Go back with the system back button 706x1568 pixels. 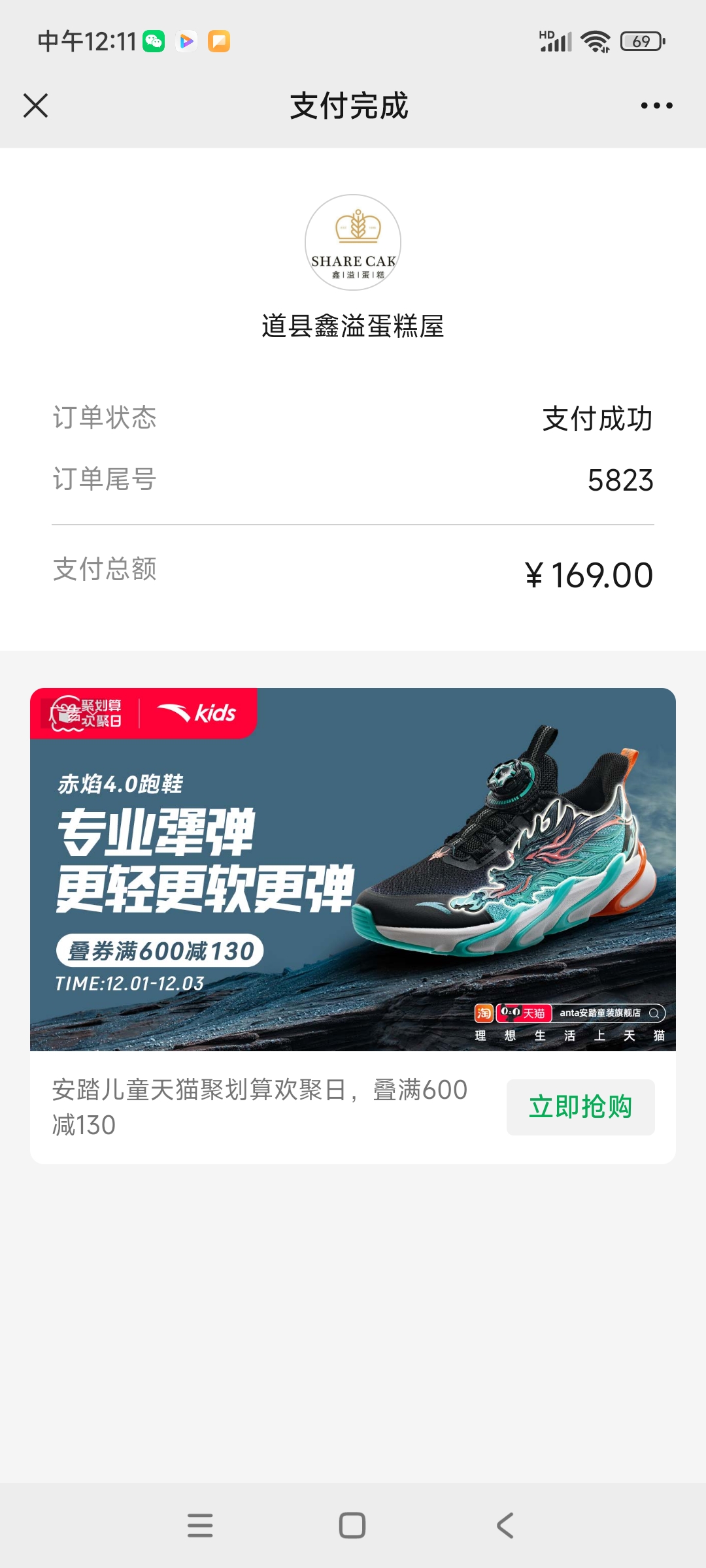tap(505, 1526)
